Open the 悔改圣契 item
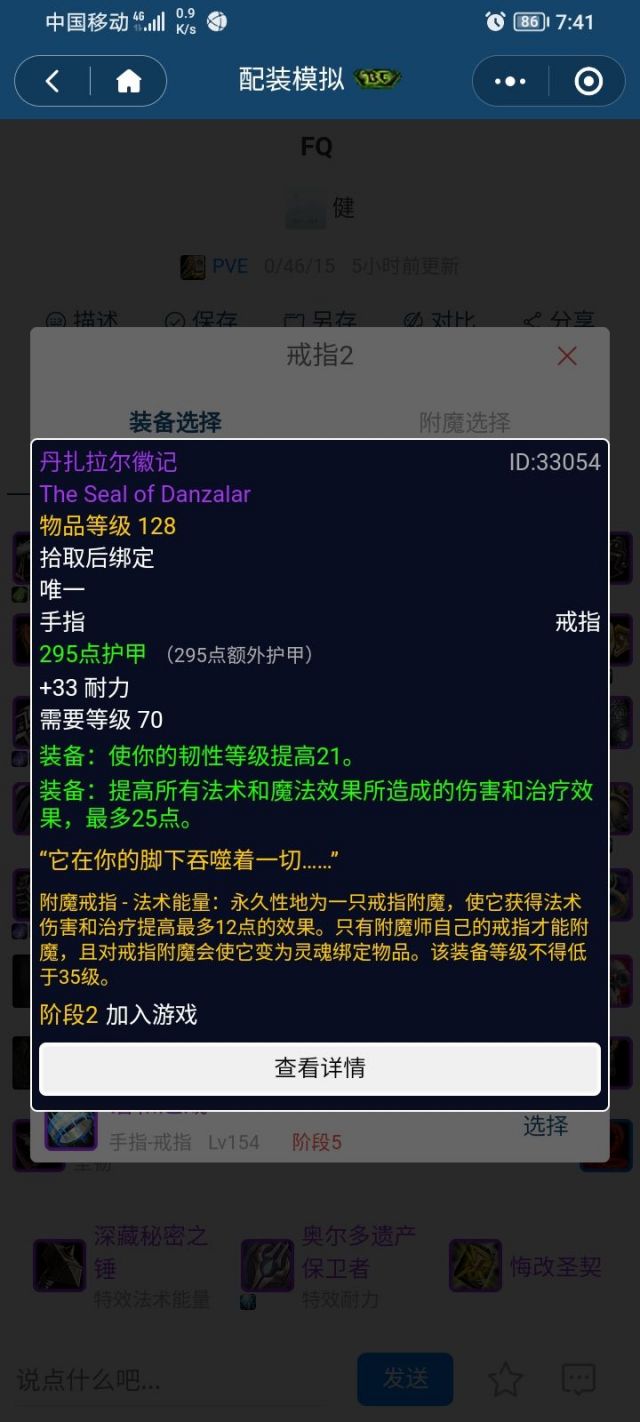This screenshot has width=640, height=1422. [555, 1266]
